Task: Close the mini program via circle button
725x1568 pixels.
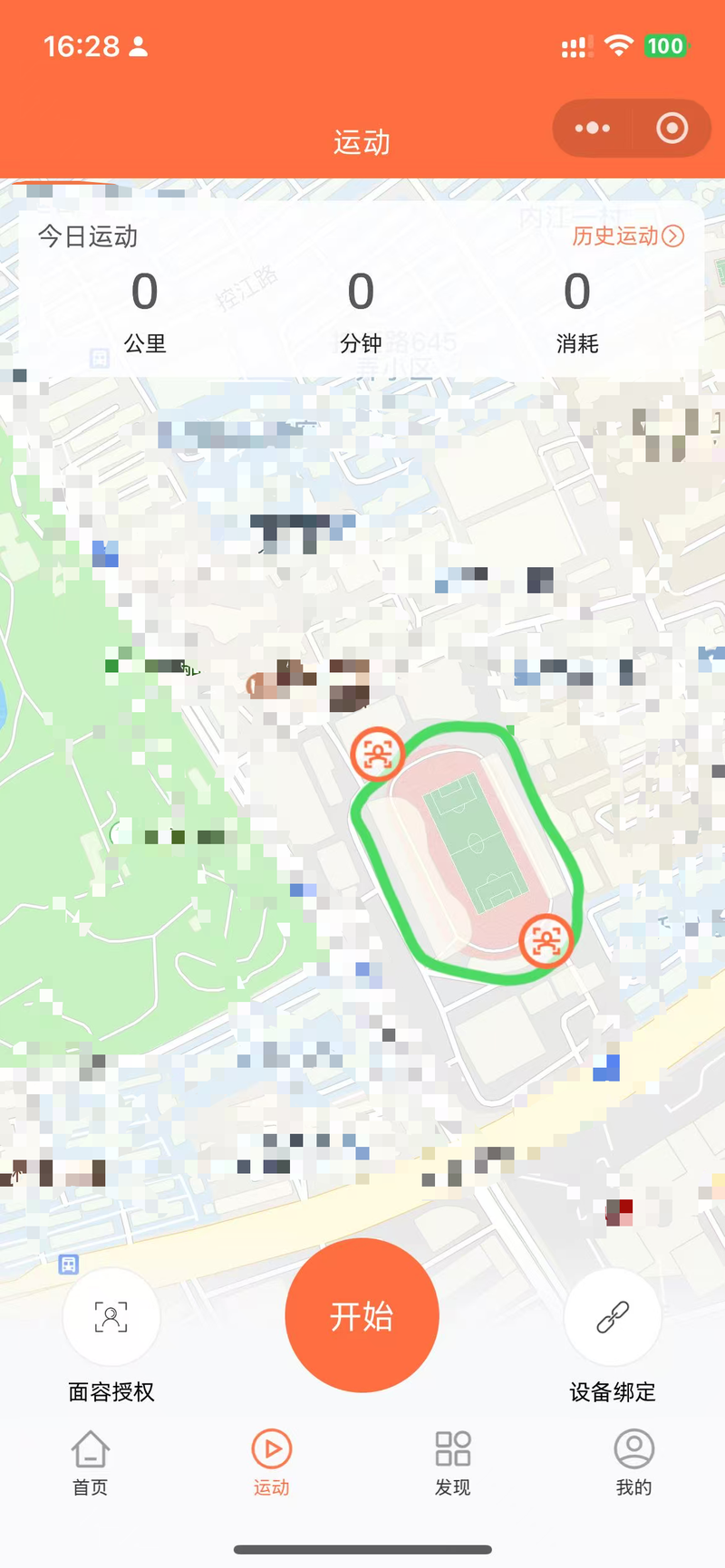Action: [x=672, y=129]
